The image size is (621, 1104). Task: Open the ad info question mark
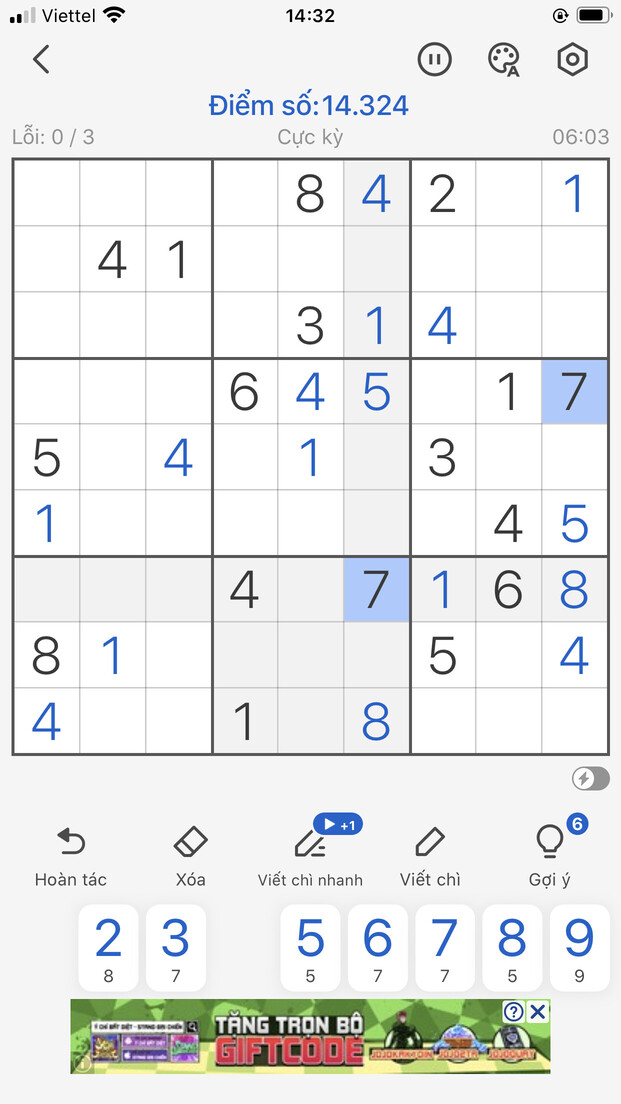coord(512,1011)
